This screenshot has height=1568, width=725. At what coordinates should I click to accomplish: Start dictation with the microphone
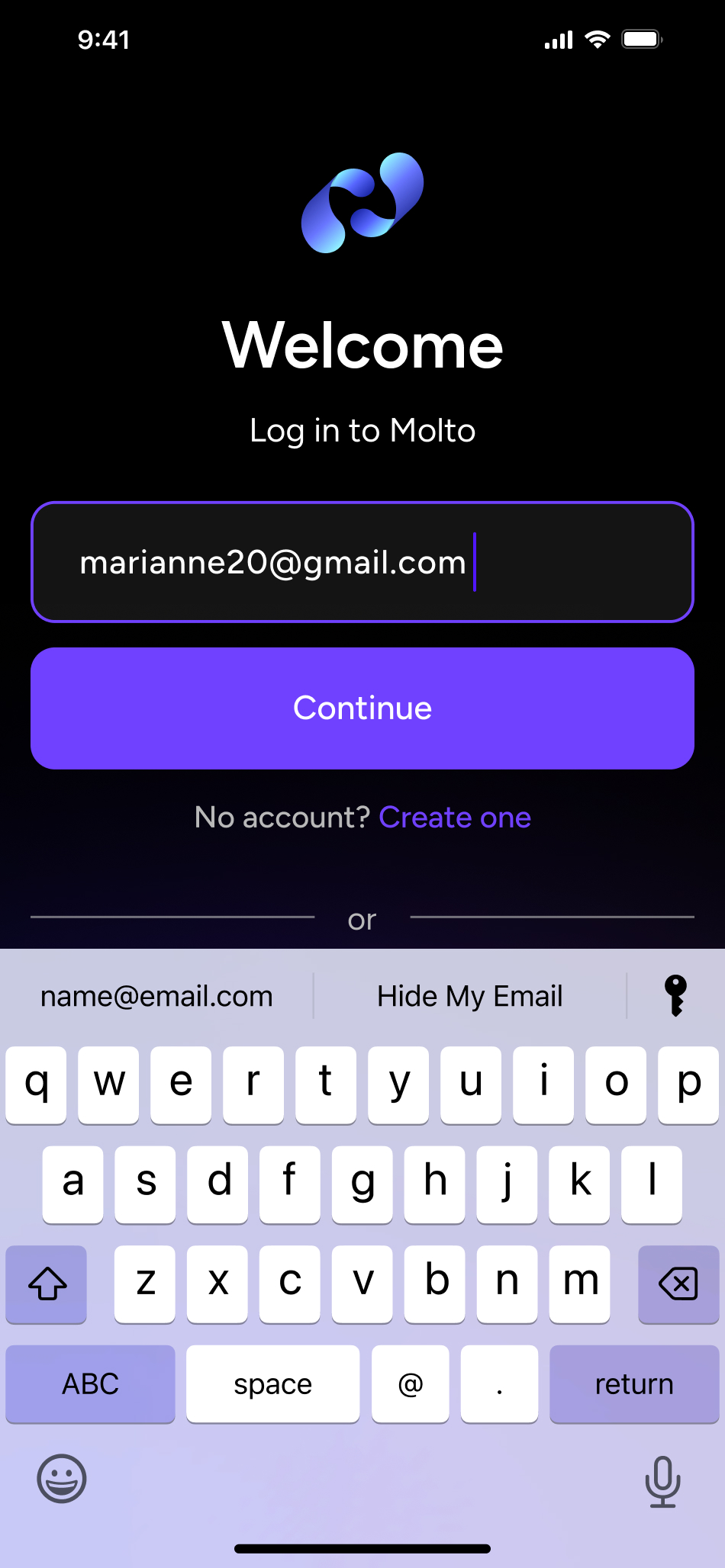662,1482
